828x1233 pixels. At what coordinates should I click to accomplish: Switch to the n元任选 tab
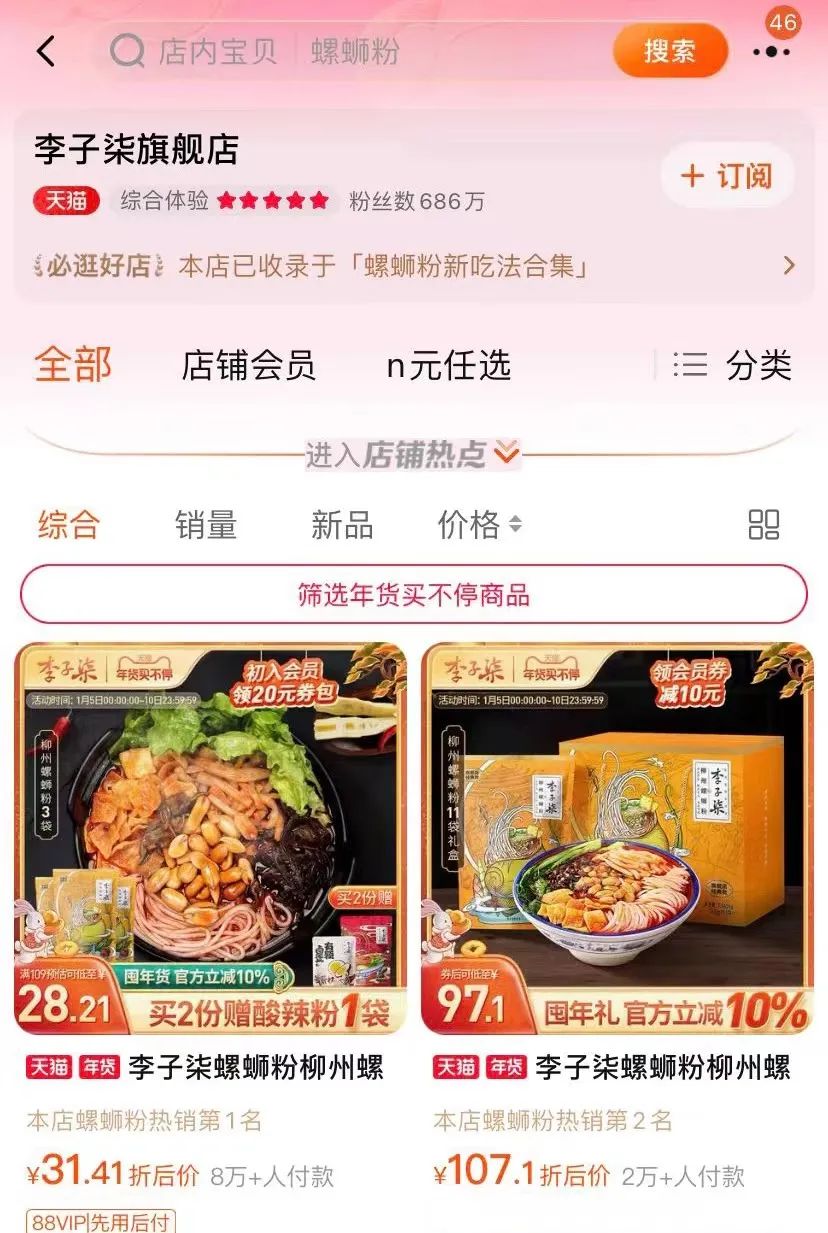[448, 365]
